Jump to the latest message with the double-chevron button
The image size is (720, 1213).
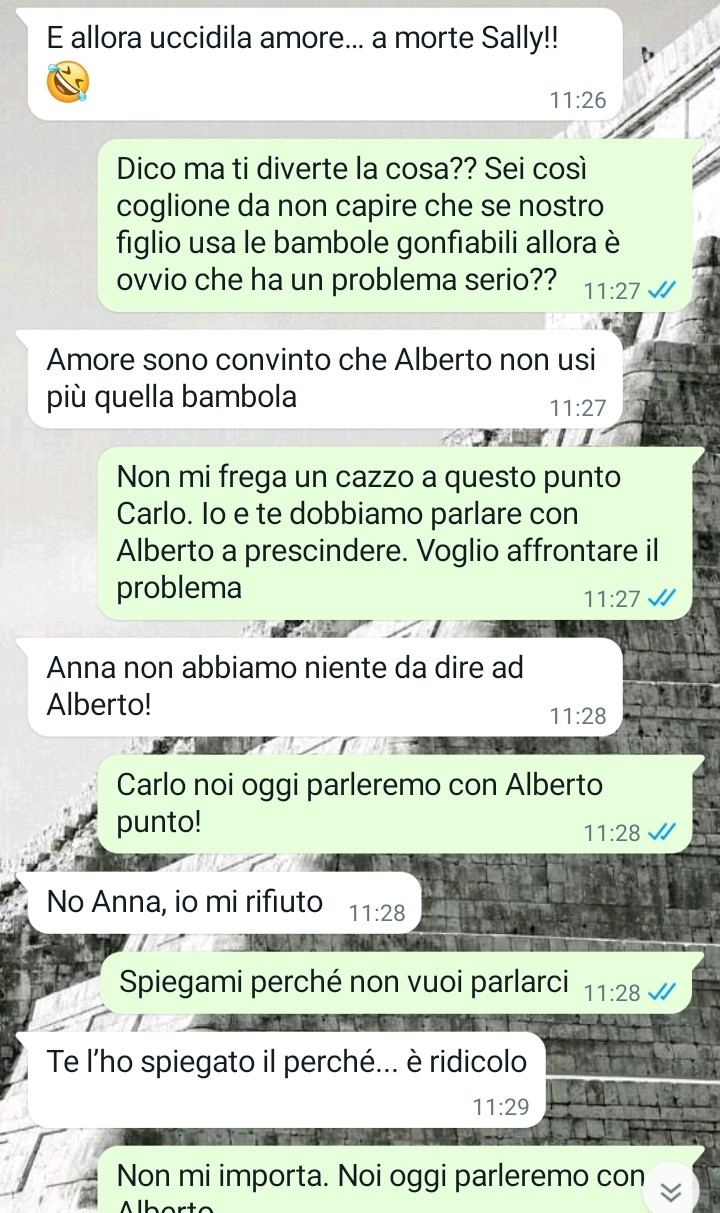(672, 1190)
